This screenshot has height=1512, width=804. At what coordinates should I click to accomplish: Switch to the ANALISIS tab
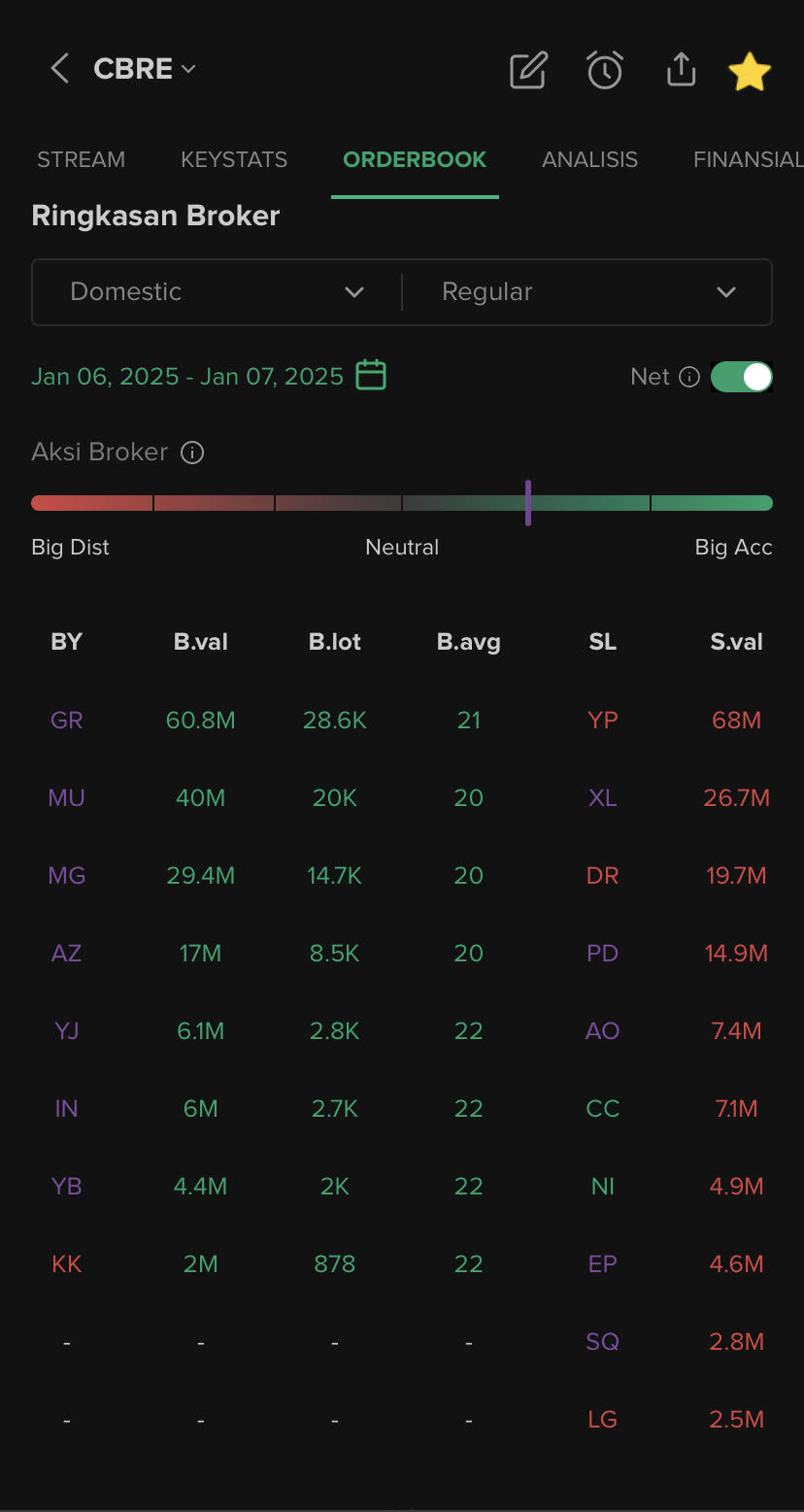pyautogui.click(x=589, y=159)
